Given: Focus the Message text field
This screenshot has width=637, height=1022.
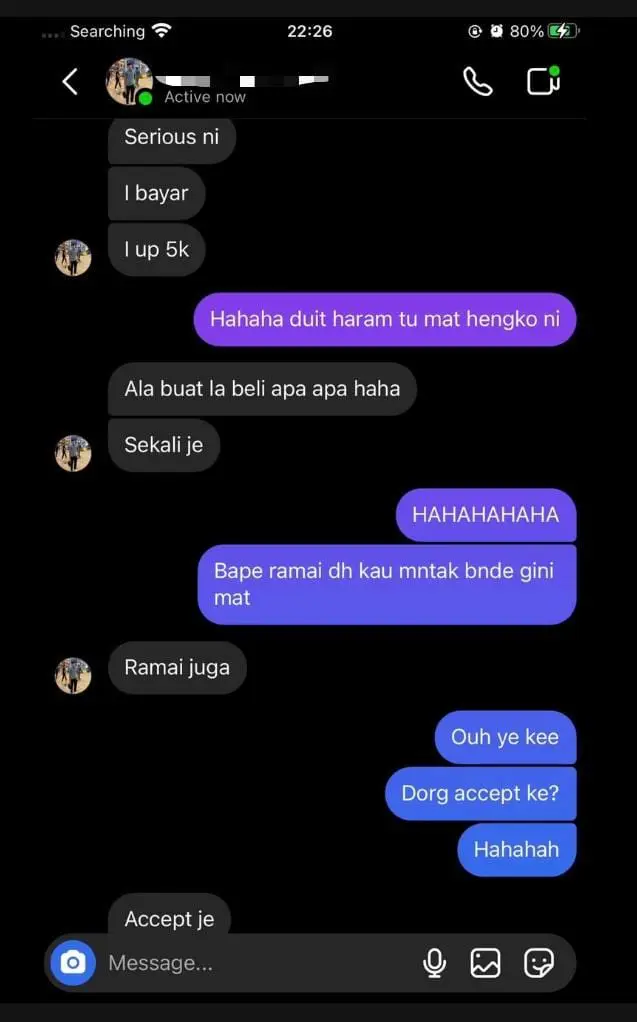Looking at the screenshot, I should pos(250,963).
